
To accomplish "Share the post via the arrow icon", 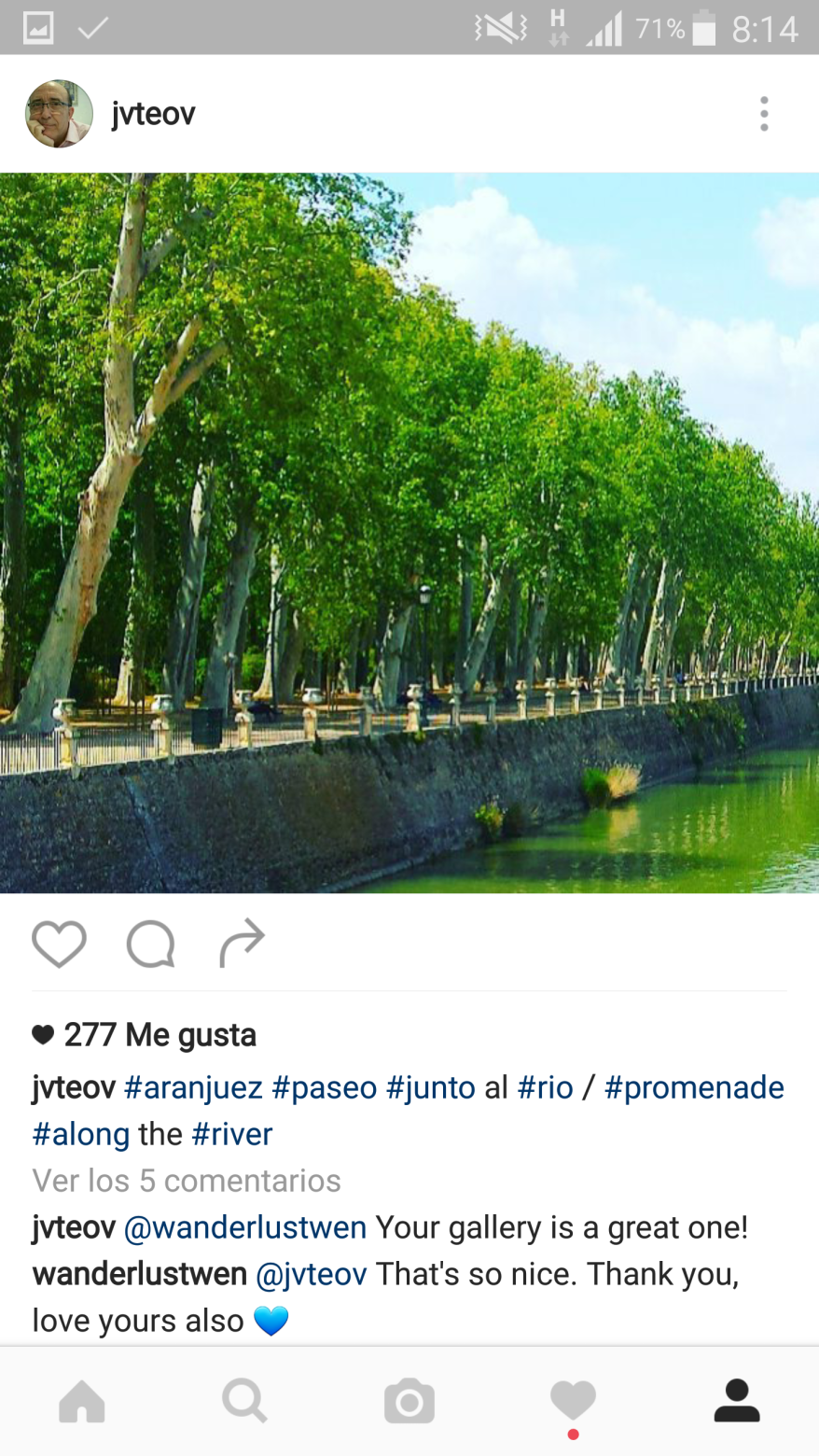I will [240, 943].
